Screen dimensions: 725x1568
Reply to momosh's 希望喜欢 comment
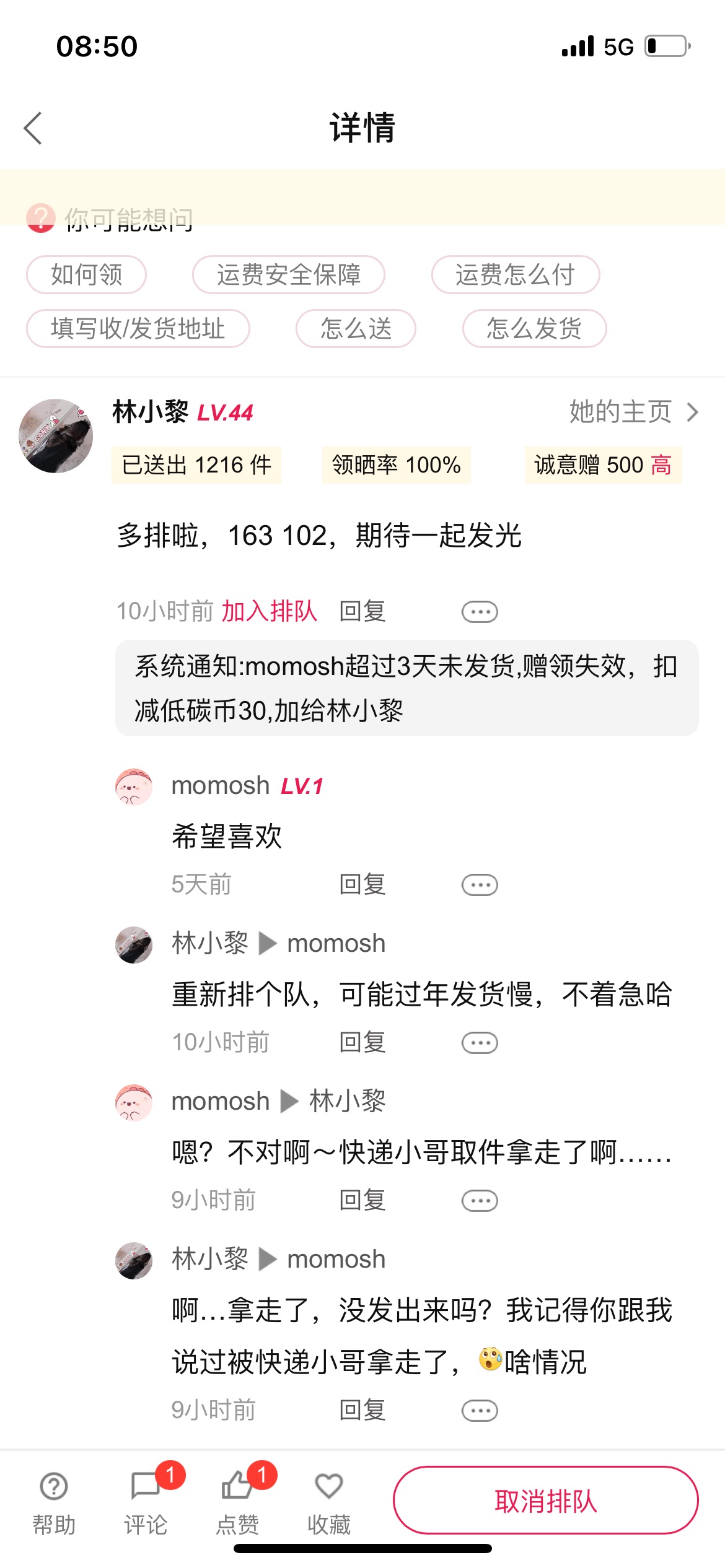click(x=362, y=884)
